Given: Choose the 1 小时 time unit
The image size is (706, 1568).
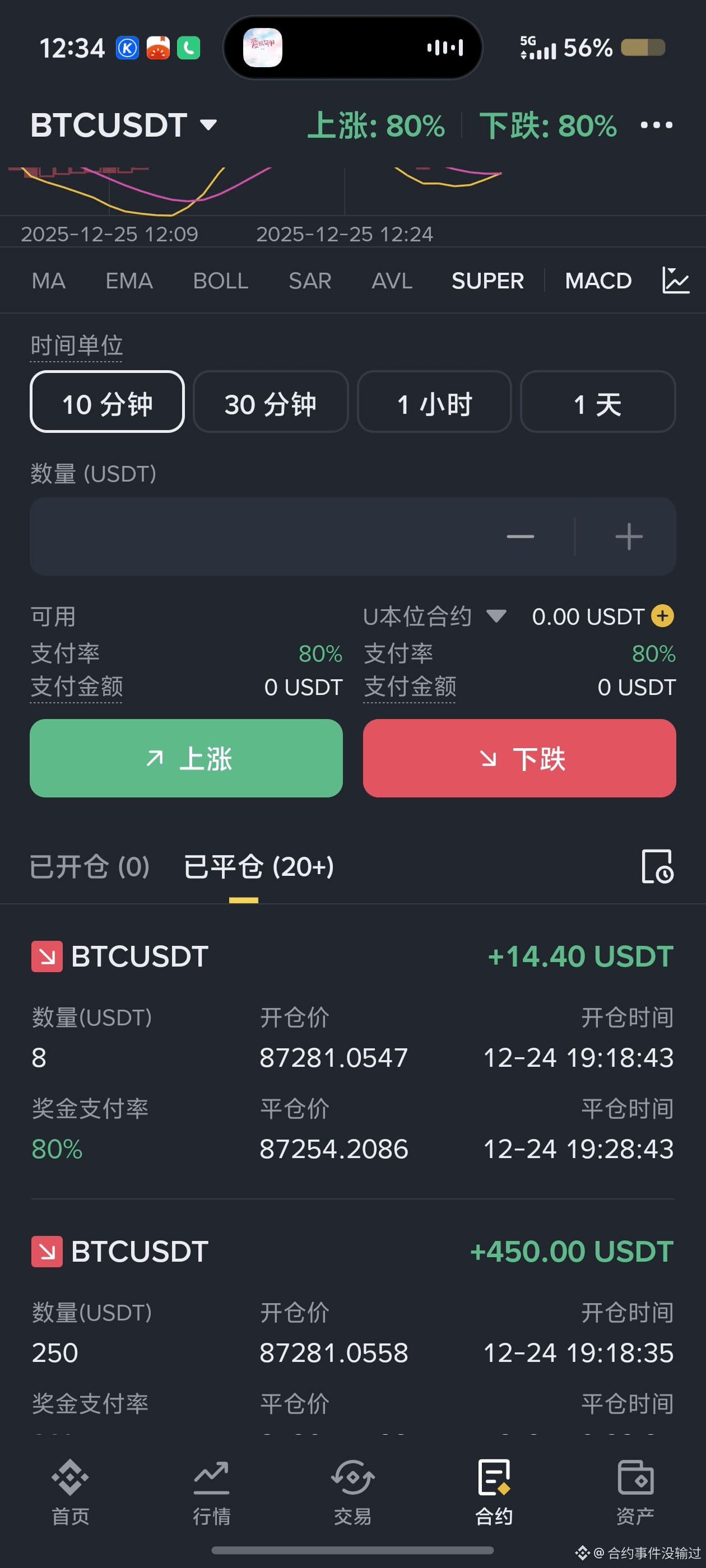Looking at the screenshot, I should 434,402.
